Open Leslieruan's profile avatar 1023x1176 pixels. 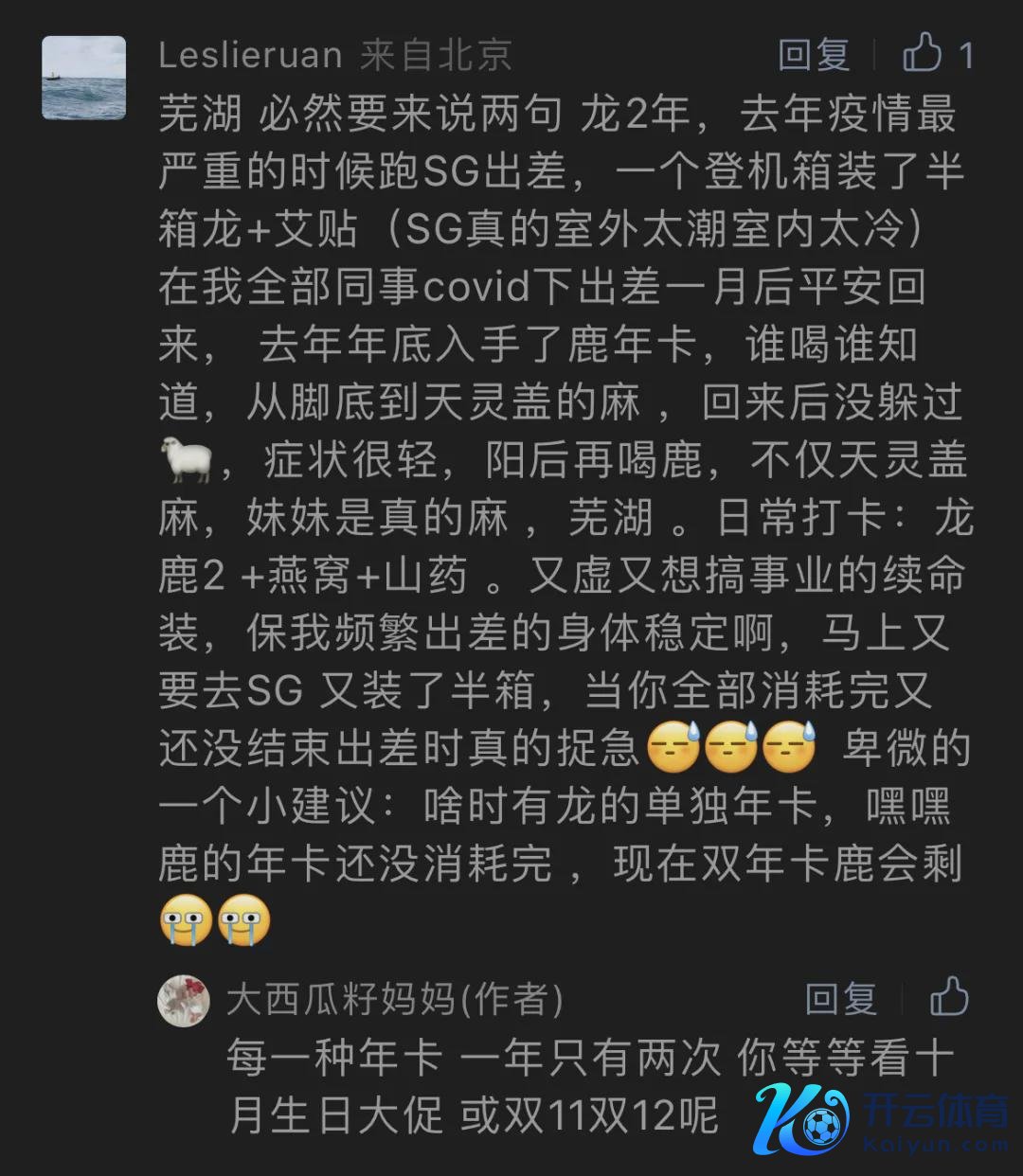(x=83, y=78)
